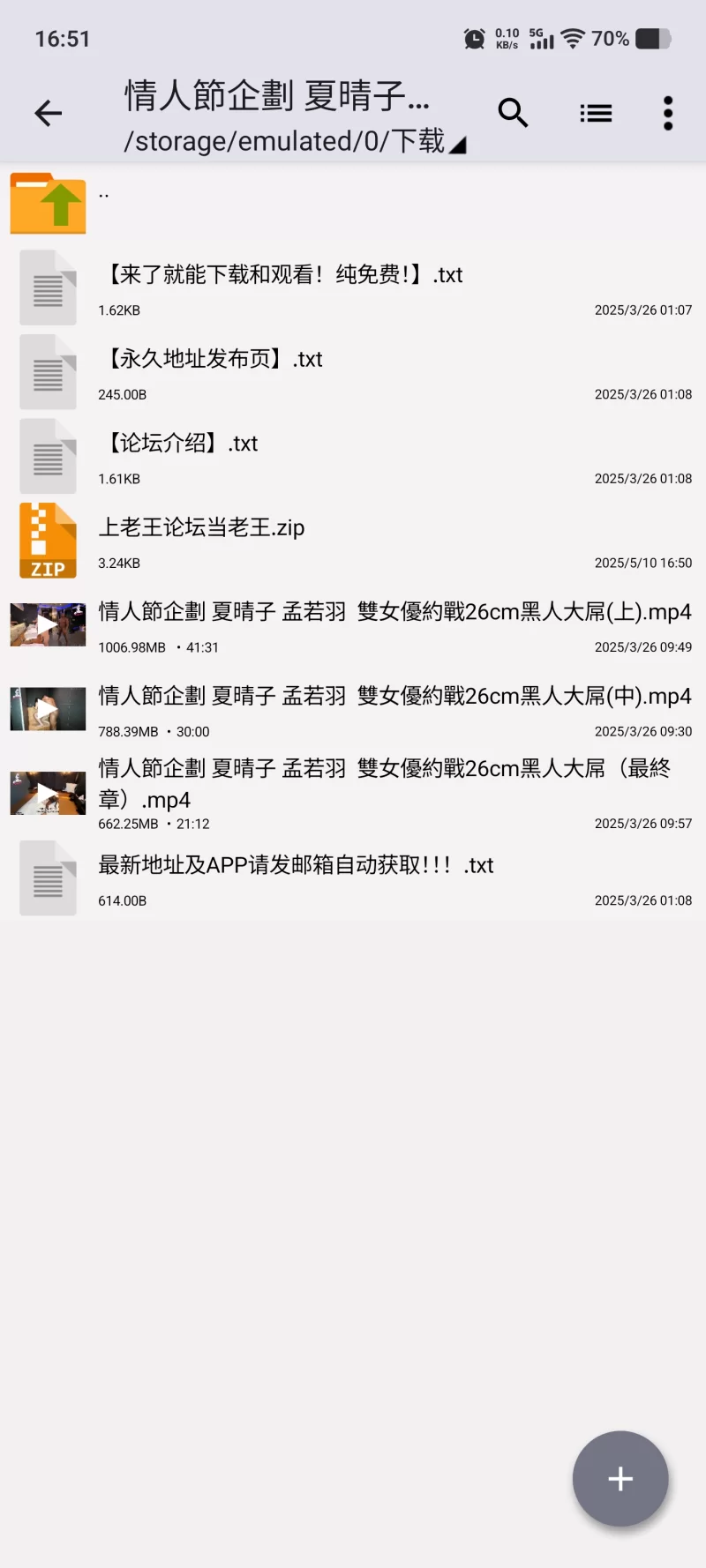Open the three-dot overflow menu
The height and width of the screenshot is (1568, 706).
click(x=668, y=113)
